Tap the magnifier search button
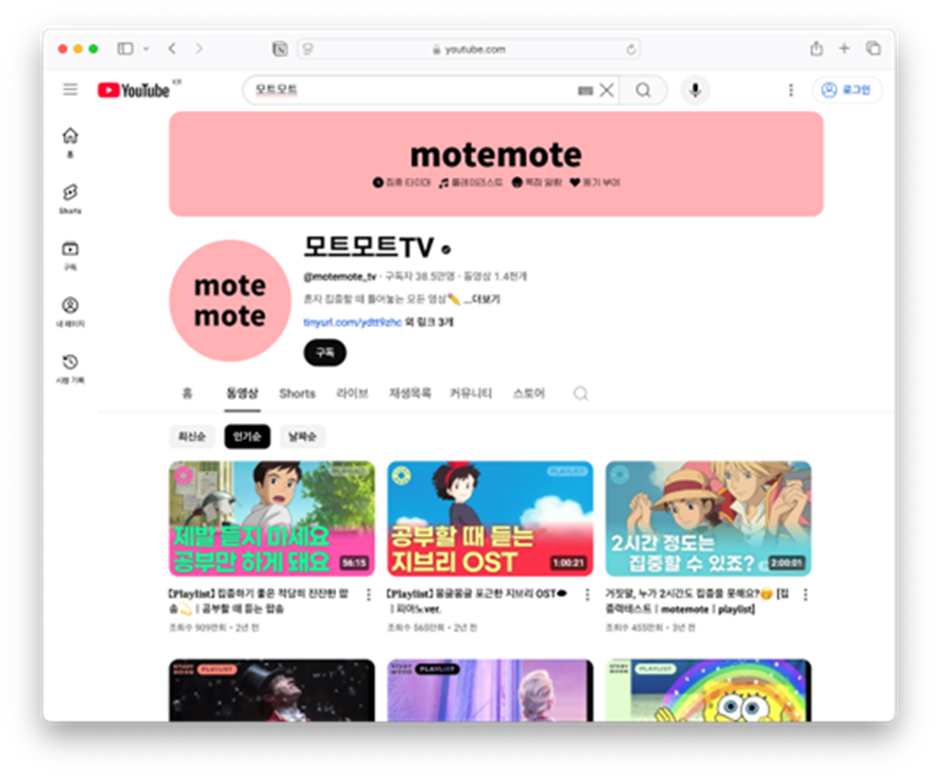The height and width of the screenshot is (778, 938). pos(643,90)
